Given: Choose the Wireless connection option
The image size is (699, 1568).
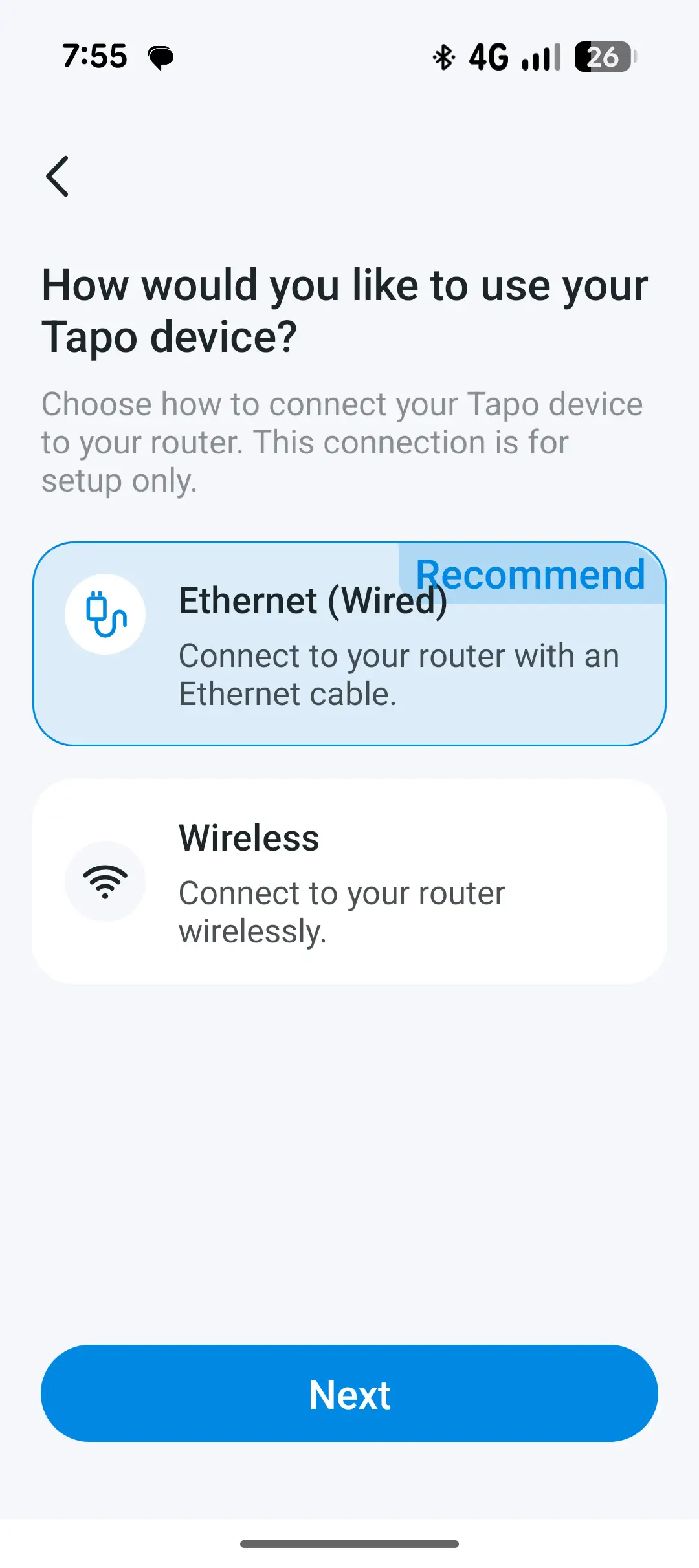Looking at the screenshot, I should point(349,882).
